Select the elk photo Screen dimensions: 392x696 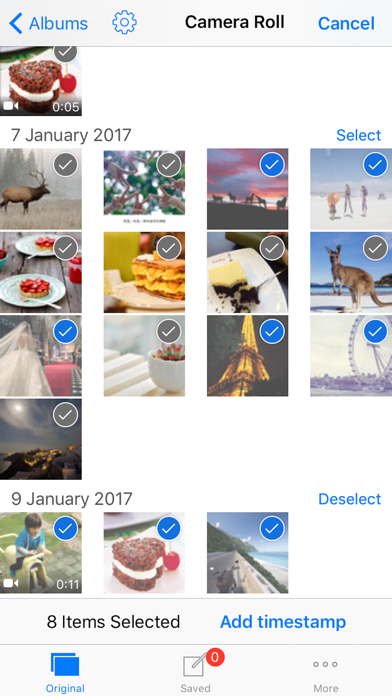(41, 189)
